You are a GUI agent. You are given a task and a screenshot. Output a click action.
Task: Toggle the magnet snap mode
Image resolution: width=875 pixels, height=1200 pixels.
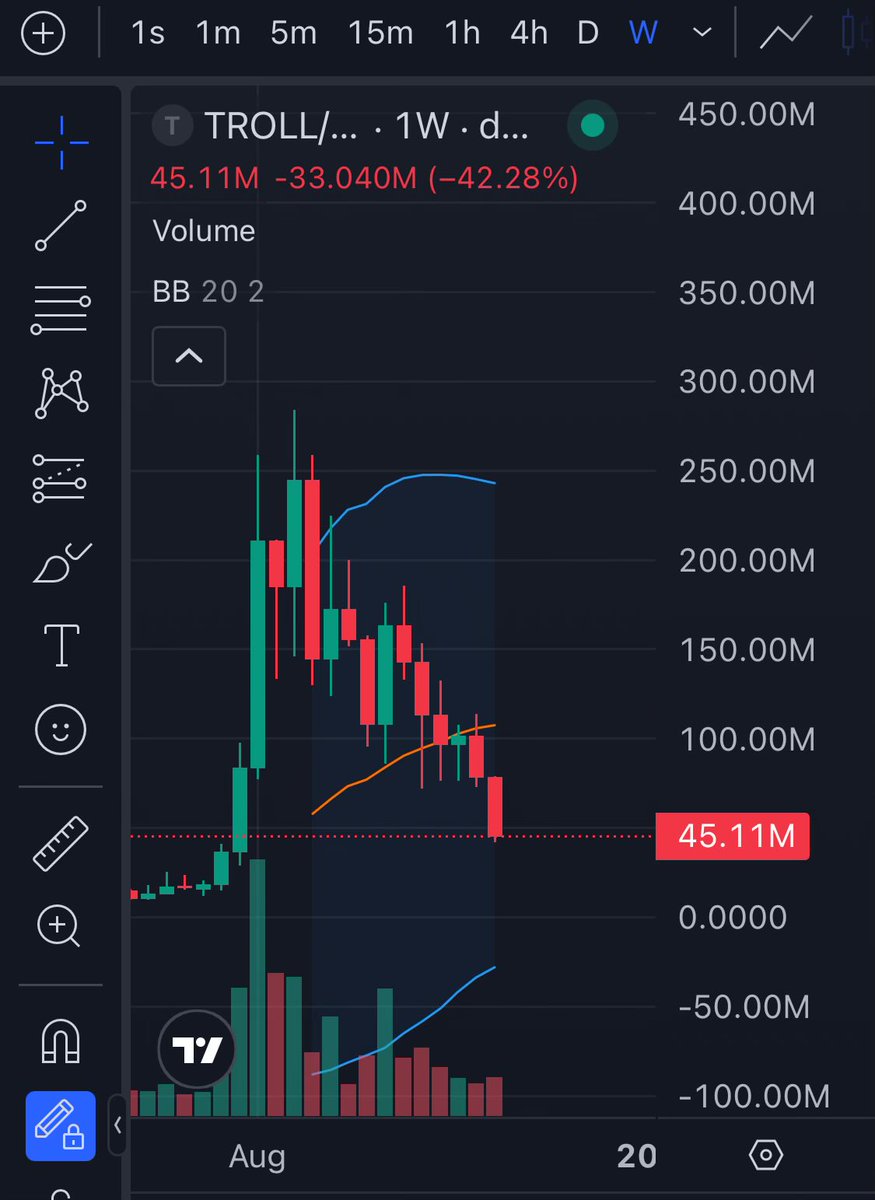[61, 1040]
